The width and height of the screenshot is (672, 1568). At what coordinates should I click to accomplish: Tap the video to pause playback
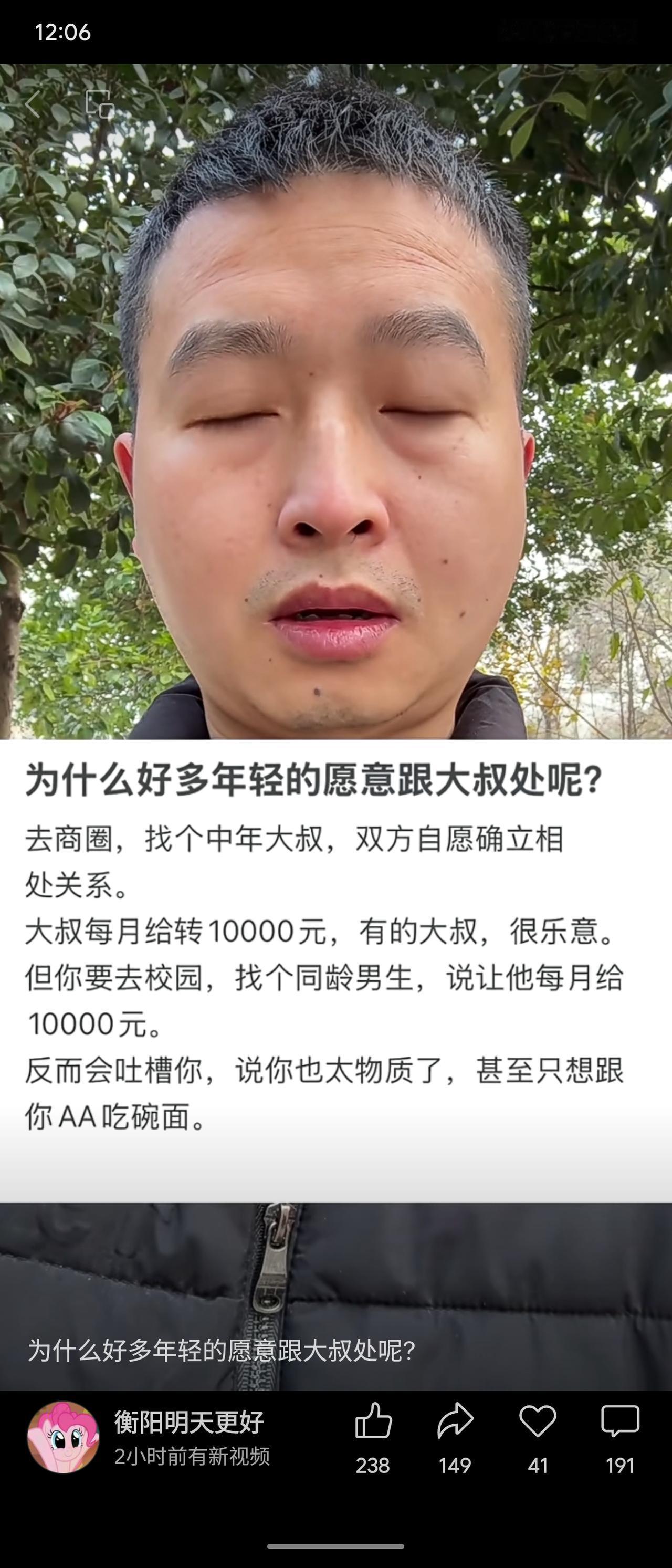click(336, 426)
